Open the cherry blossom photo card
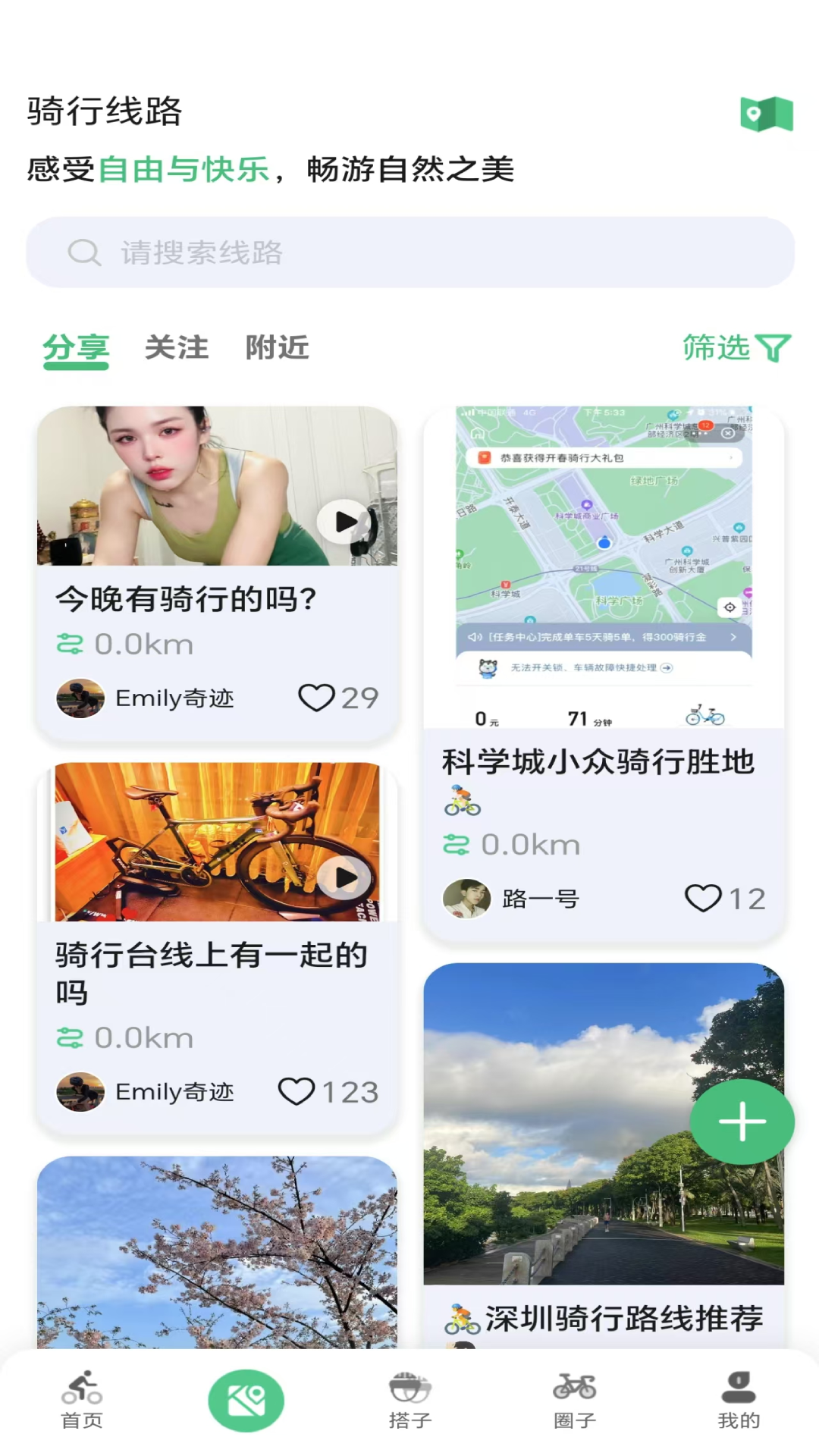This screenshot has width=819, height=1456. click(217, 1251)
